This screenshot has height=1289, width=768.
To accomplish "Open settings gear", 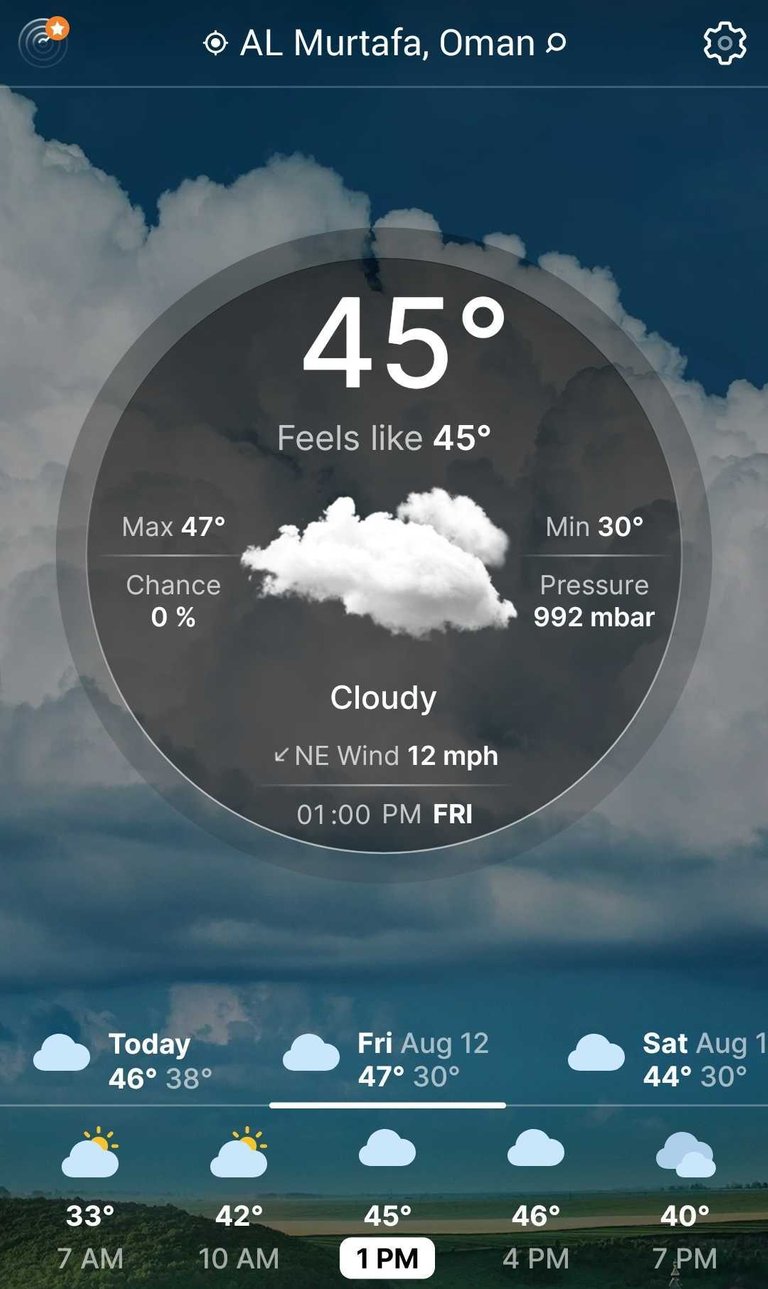I will (724, 44).
